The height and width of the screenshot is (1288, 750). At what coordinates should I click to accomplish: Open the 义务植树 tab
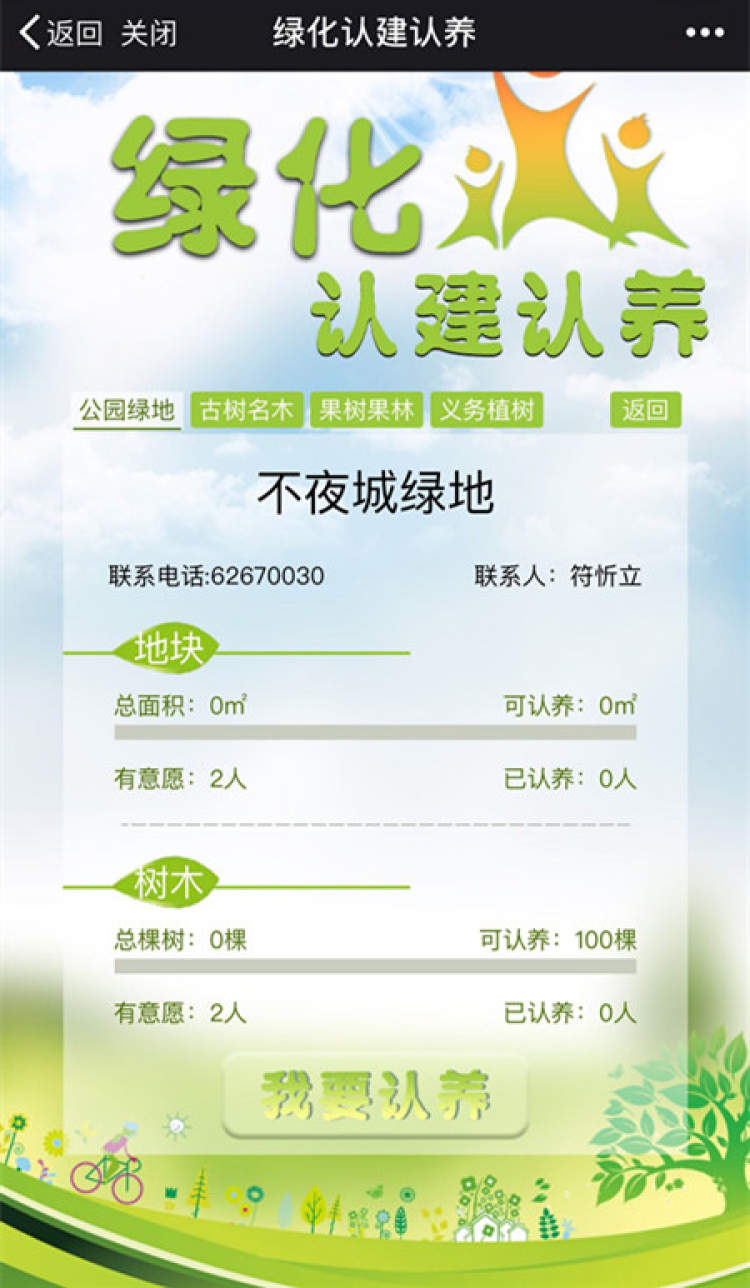pyautogui.click(x=487, y=411)
